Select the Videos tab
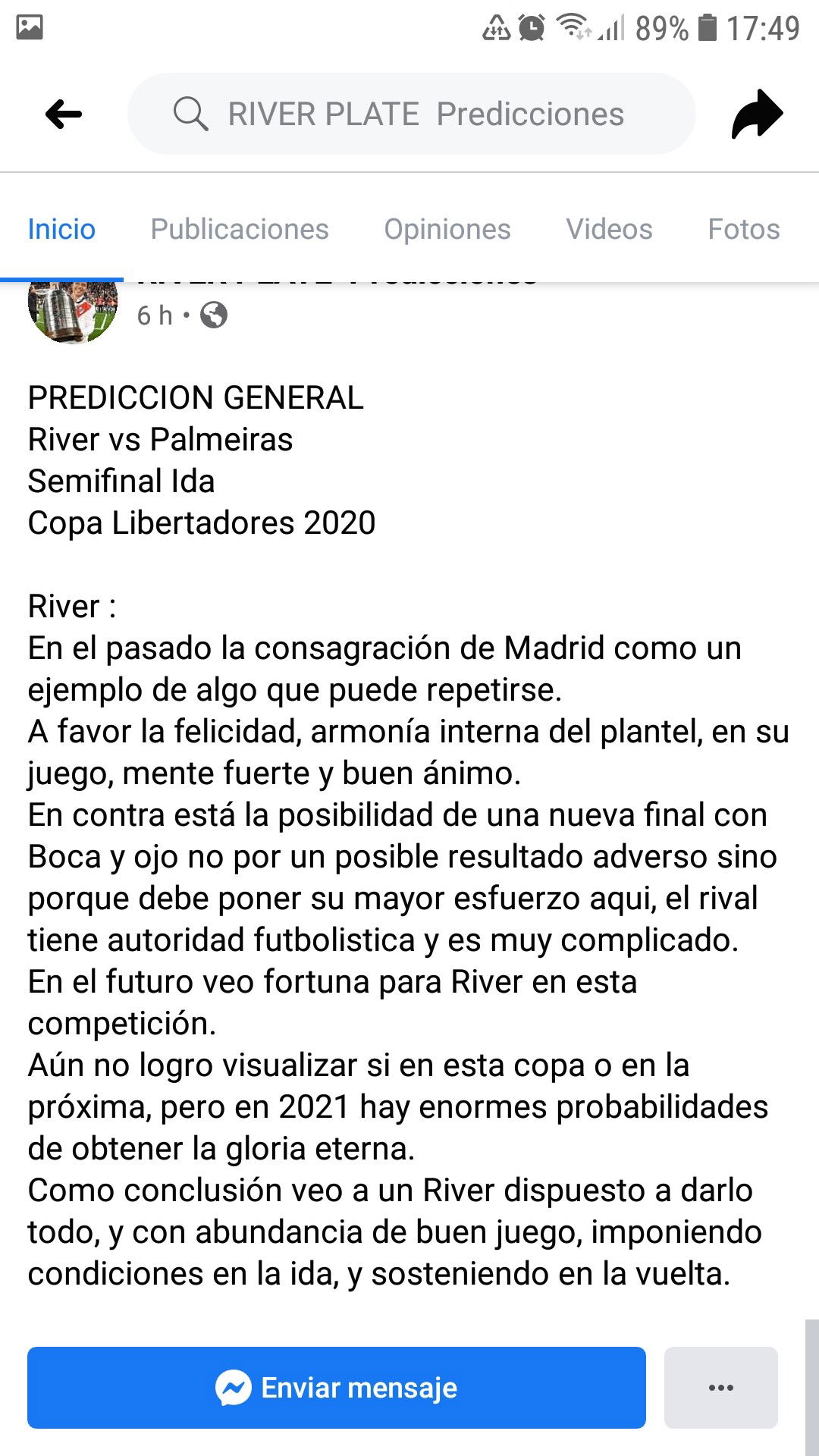The width and height of the screenshot is (819, 1456). [609, 229]
